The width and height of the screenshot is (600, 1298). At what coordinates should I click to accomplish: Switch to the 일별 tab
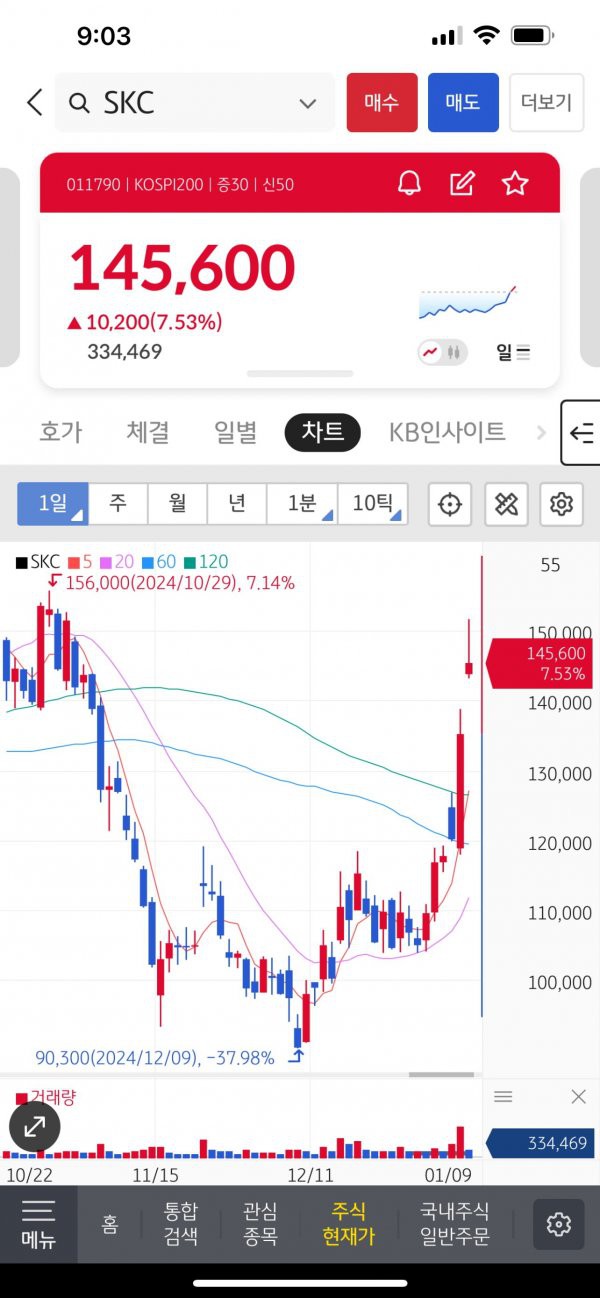click(x=235, y=432)
